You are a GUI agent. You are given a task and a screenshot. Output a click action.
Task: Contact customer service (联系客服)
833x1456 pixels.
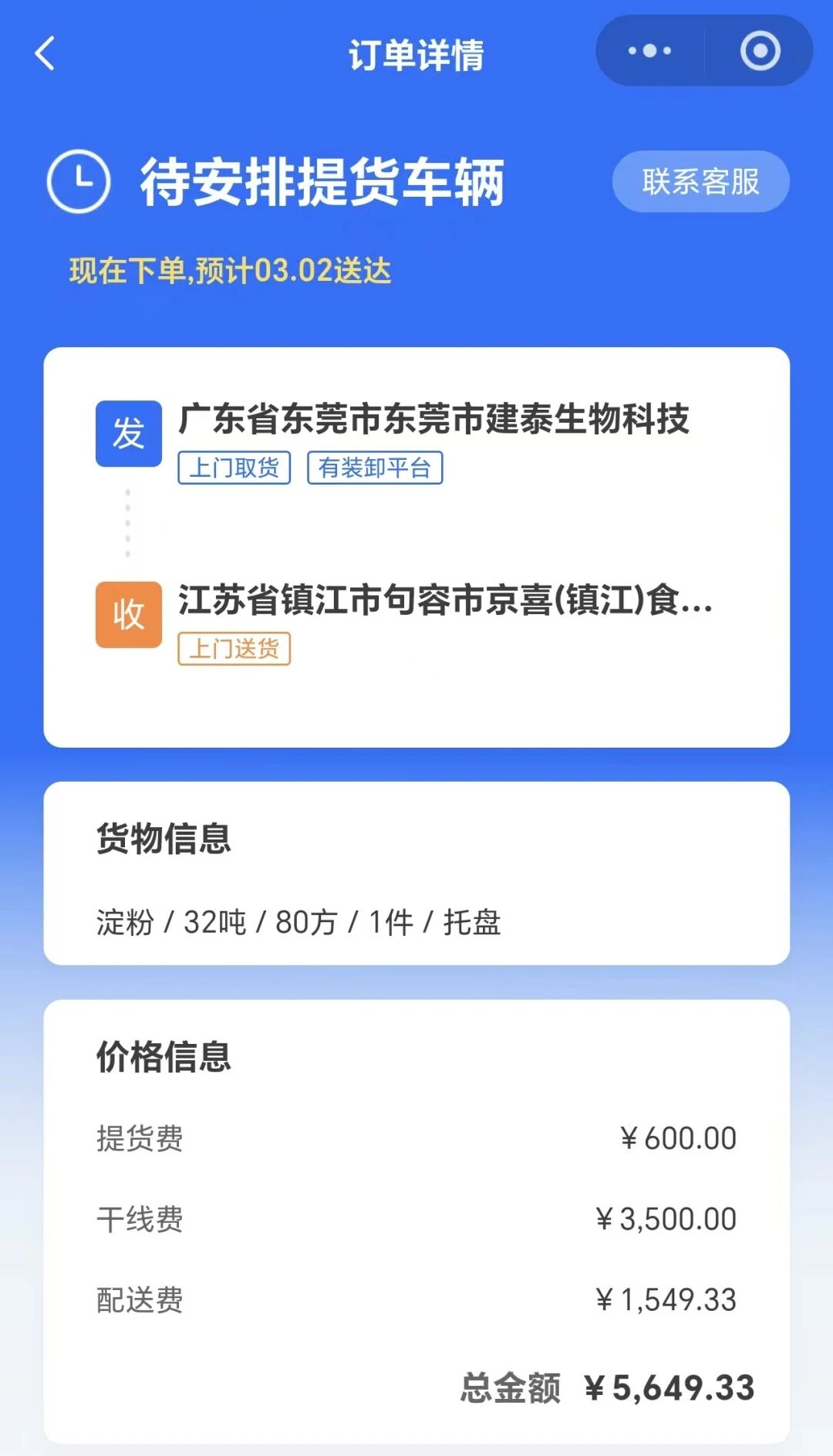(x=700, y=182)
